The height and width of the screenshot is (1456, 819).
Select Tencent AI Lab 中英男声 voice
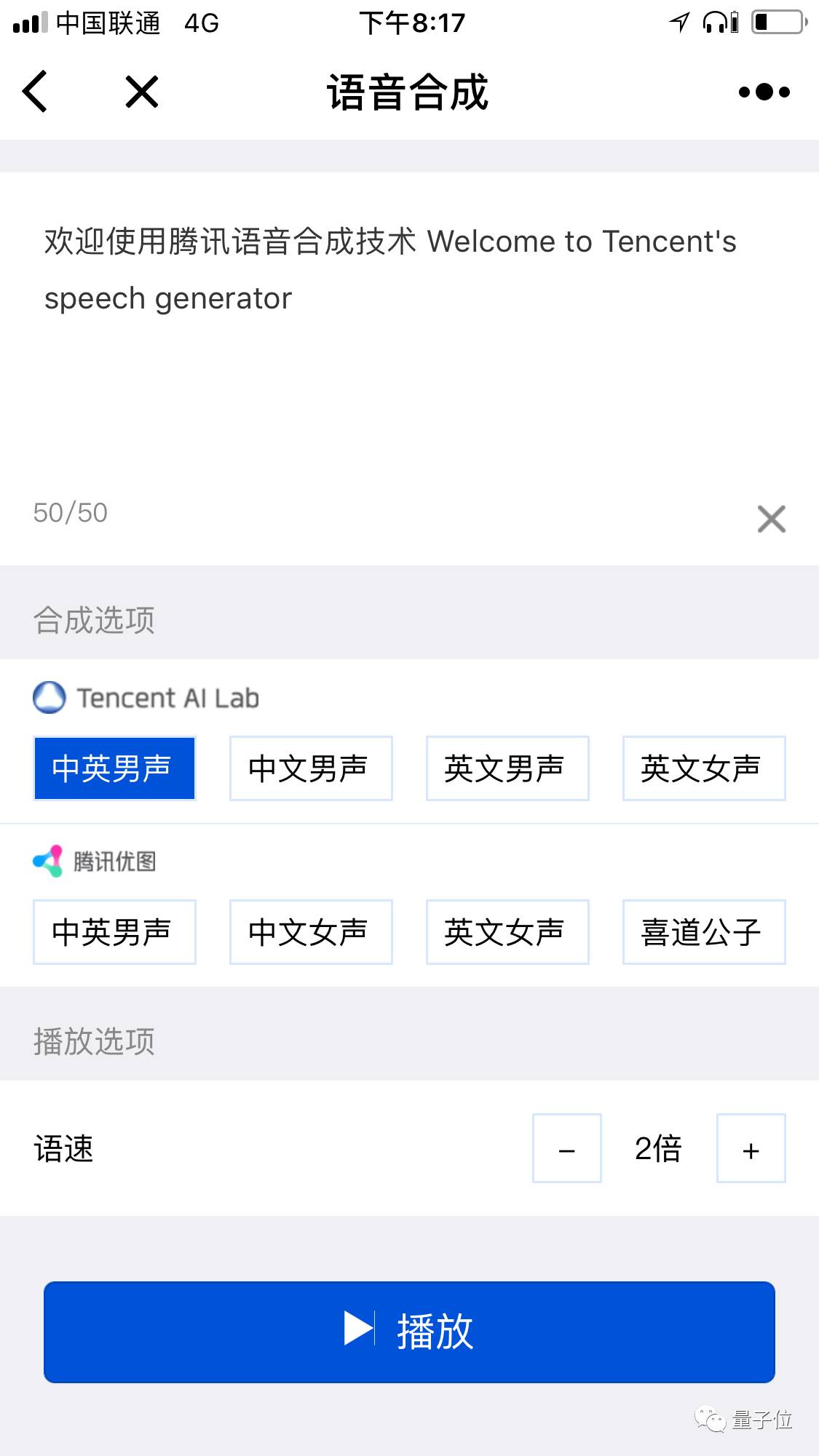(114, 768)
